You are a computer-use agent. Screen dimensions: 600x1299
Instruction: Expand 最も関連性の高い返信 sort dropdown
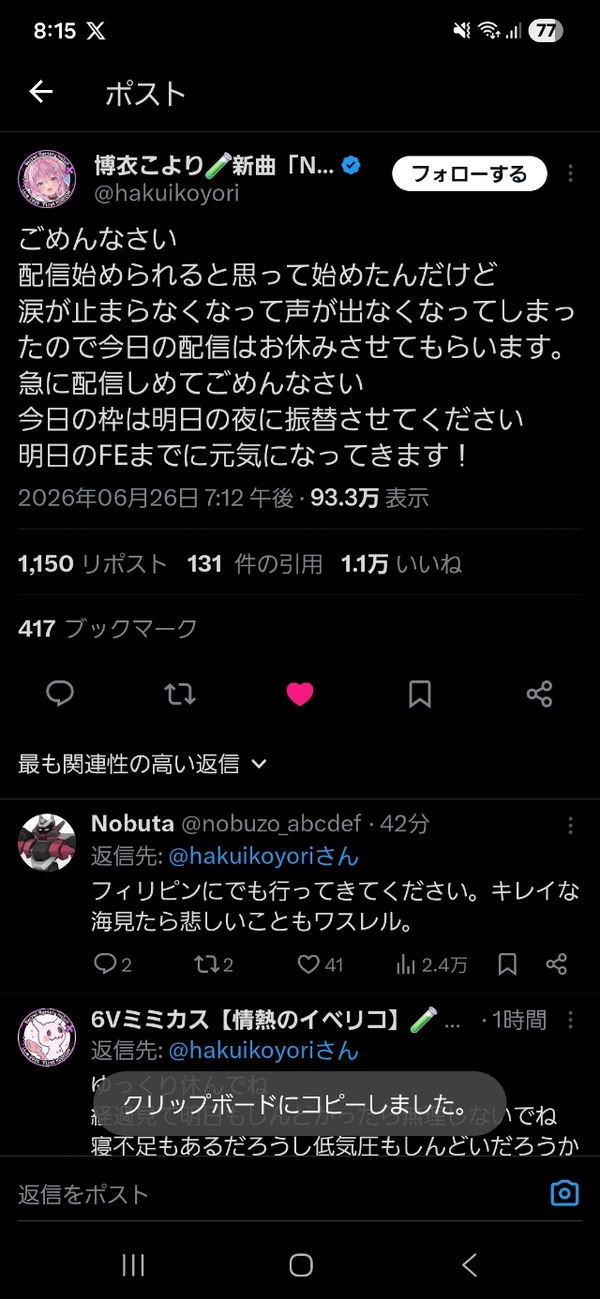click(x=143, y=764)
